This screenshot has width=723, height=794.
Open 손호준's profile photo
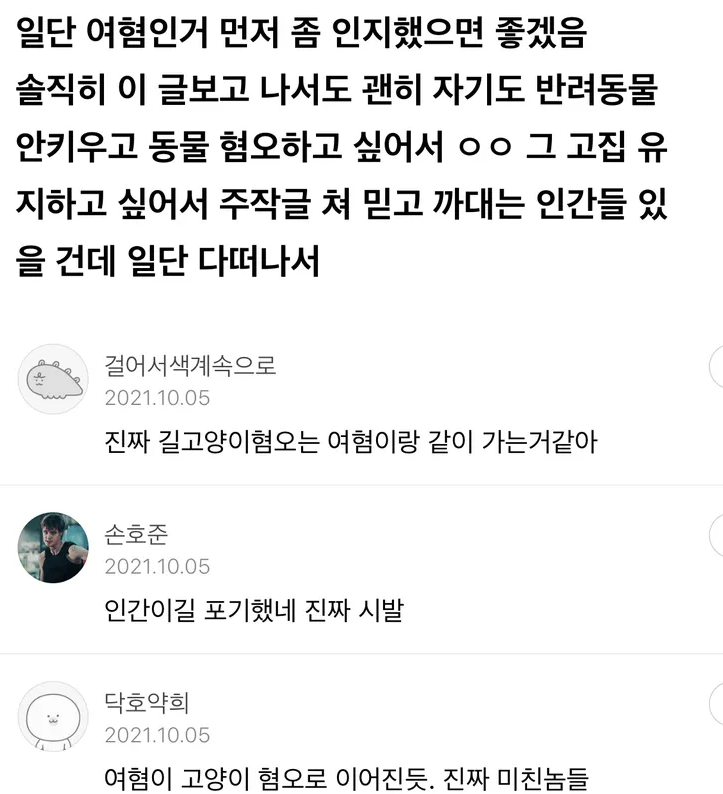pos(54,548)
